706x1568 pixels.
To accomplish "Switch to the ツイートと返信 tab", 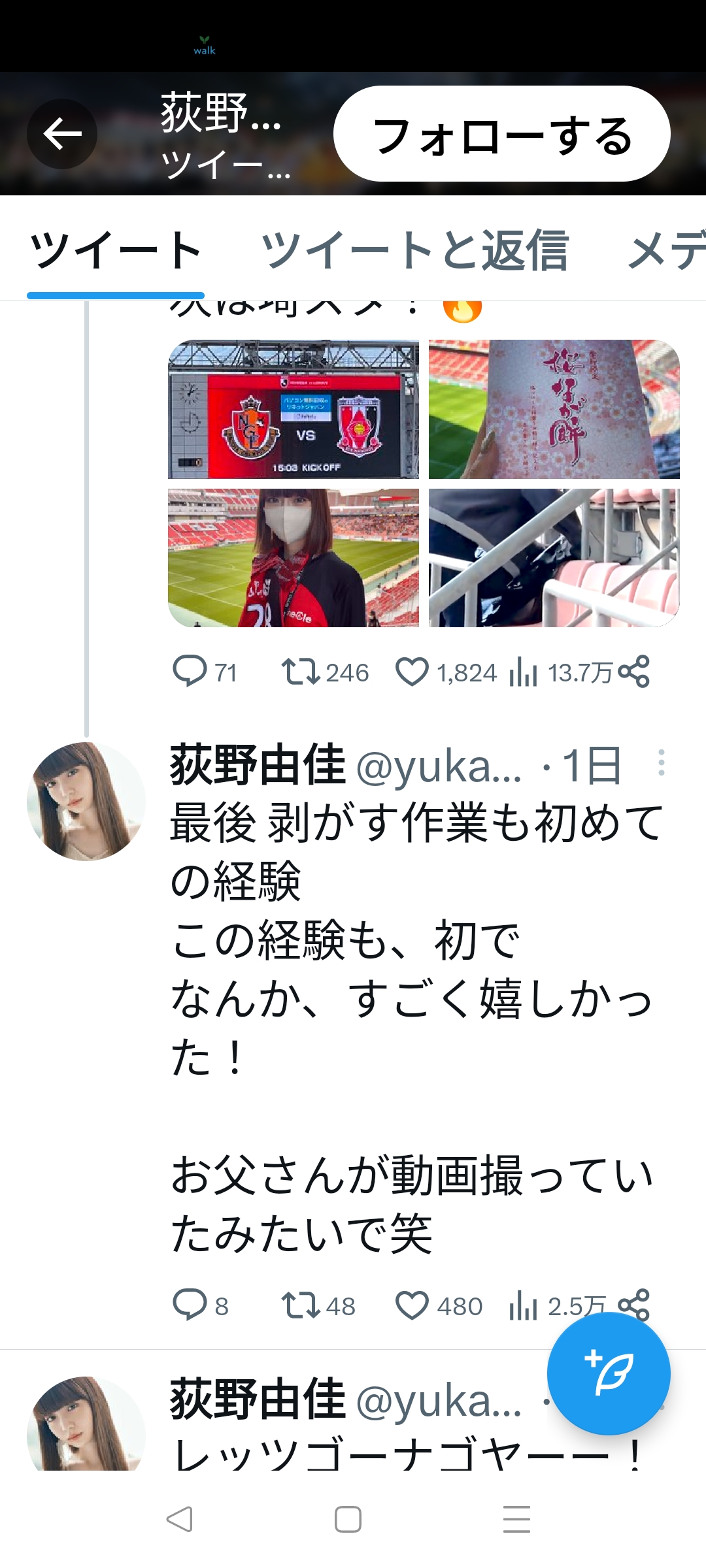I will (414, 250).
